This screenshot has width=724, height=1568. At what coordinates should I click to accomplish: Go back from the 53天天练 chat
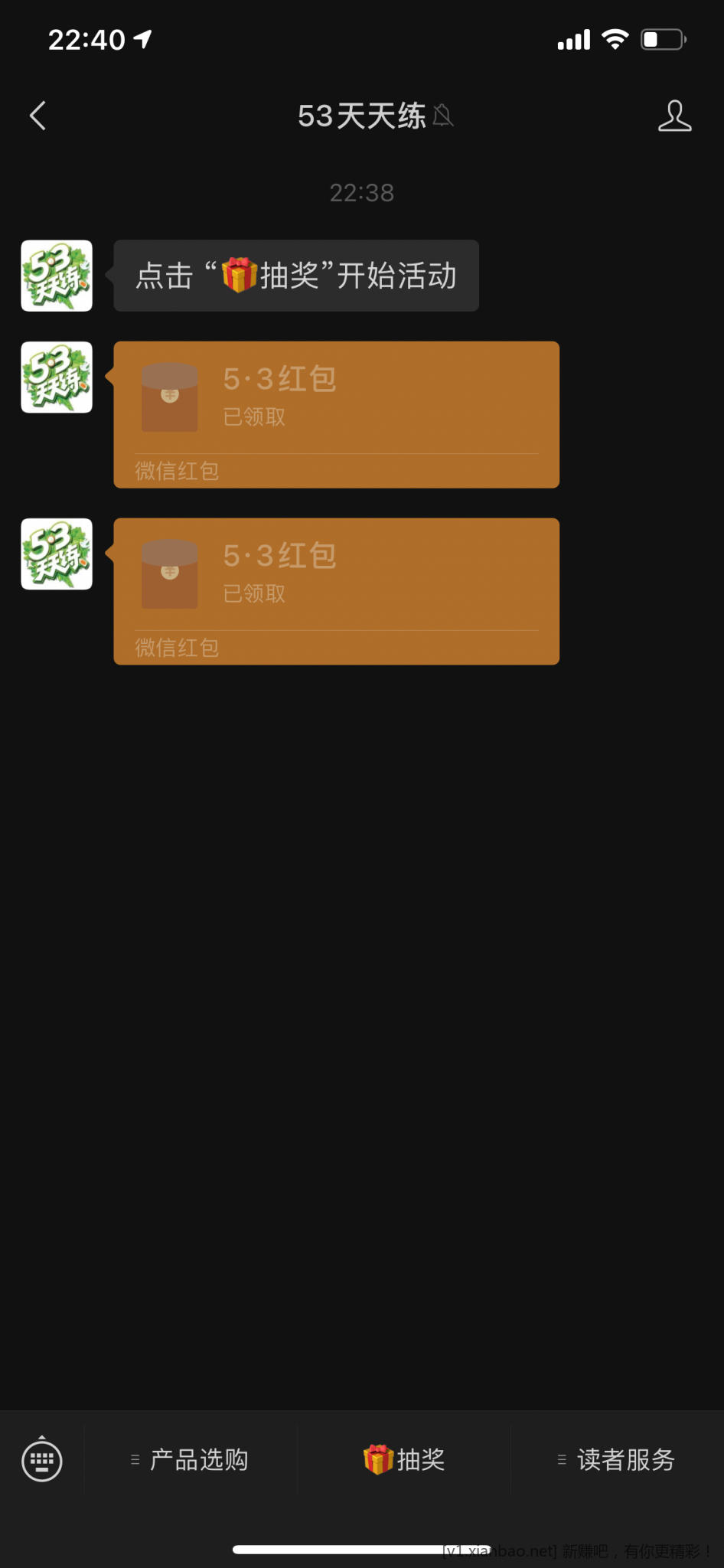coord(38,116)
